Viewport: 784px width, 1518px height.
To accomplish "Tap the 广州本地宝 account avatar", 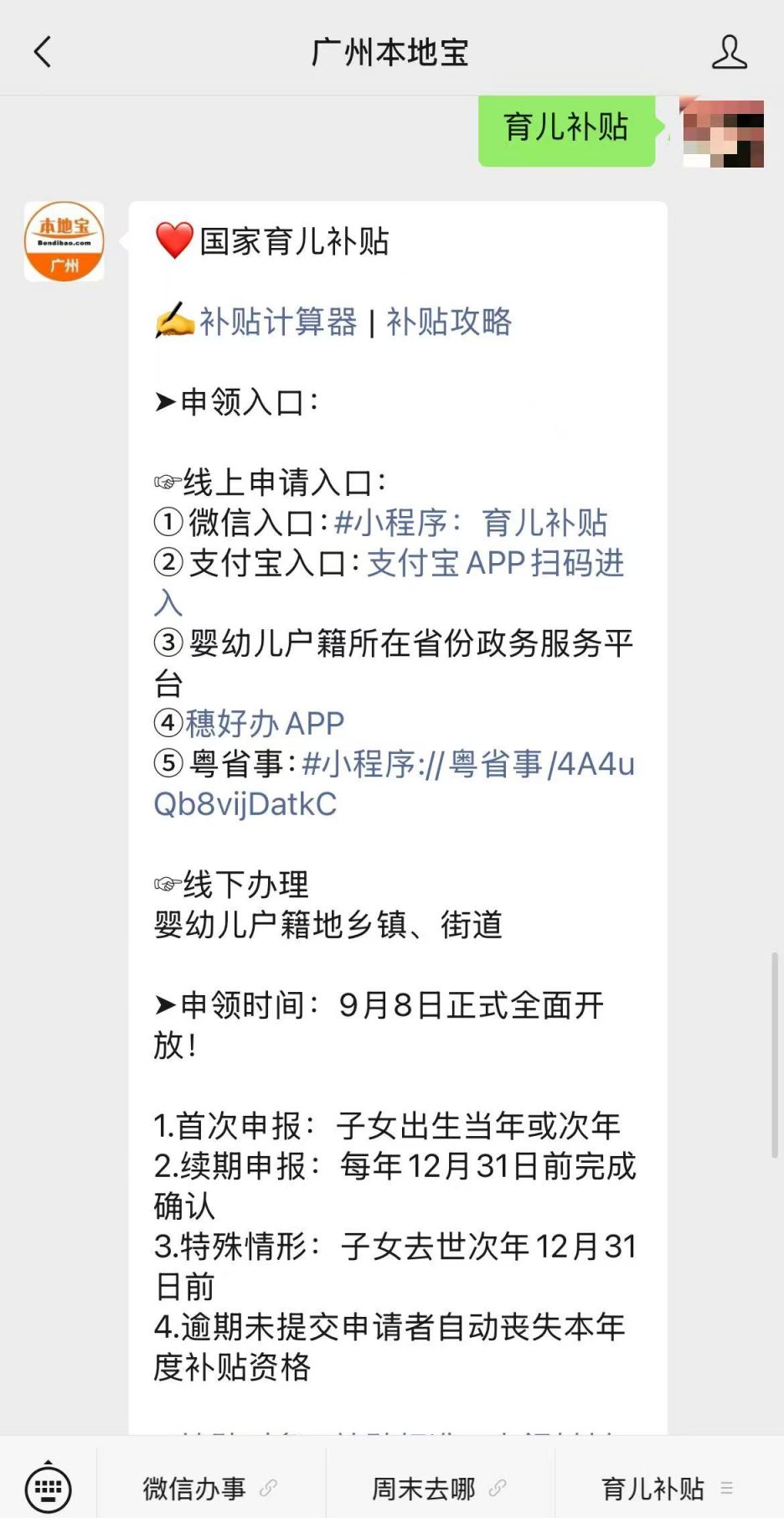I will 64,241.
